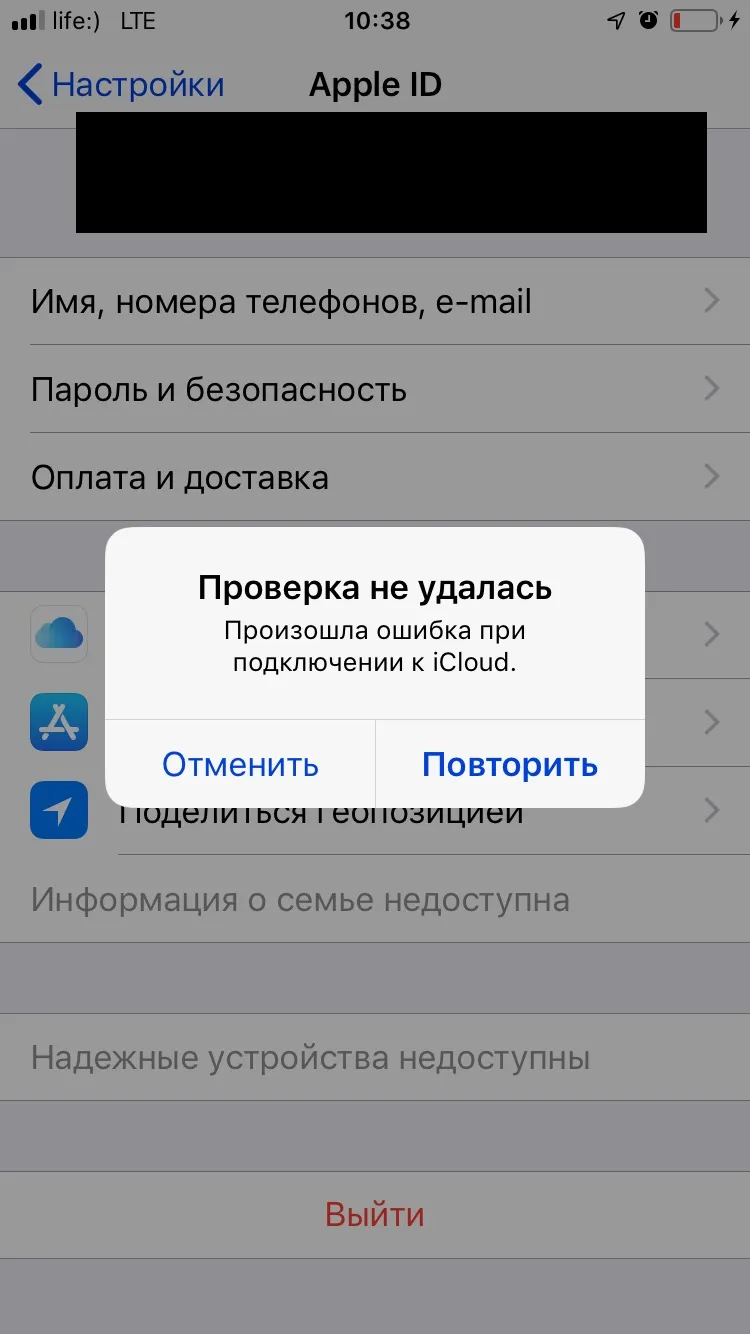Choose Повторить to retry iCloud connection

[510, 764]
